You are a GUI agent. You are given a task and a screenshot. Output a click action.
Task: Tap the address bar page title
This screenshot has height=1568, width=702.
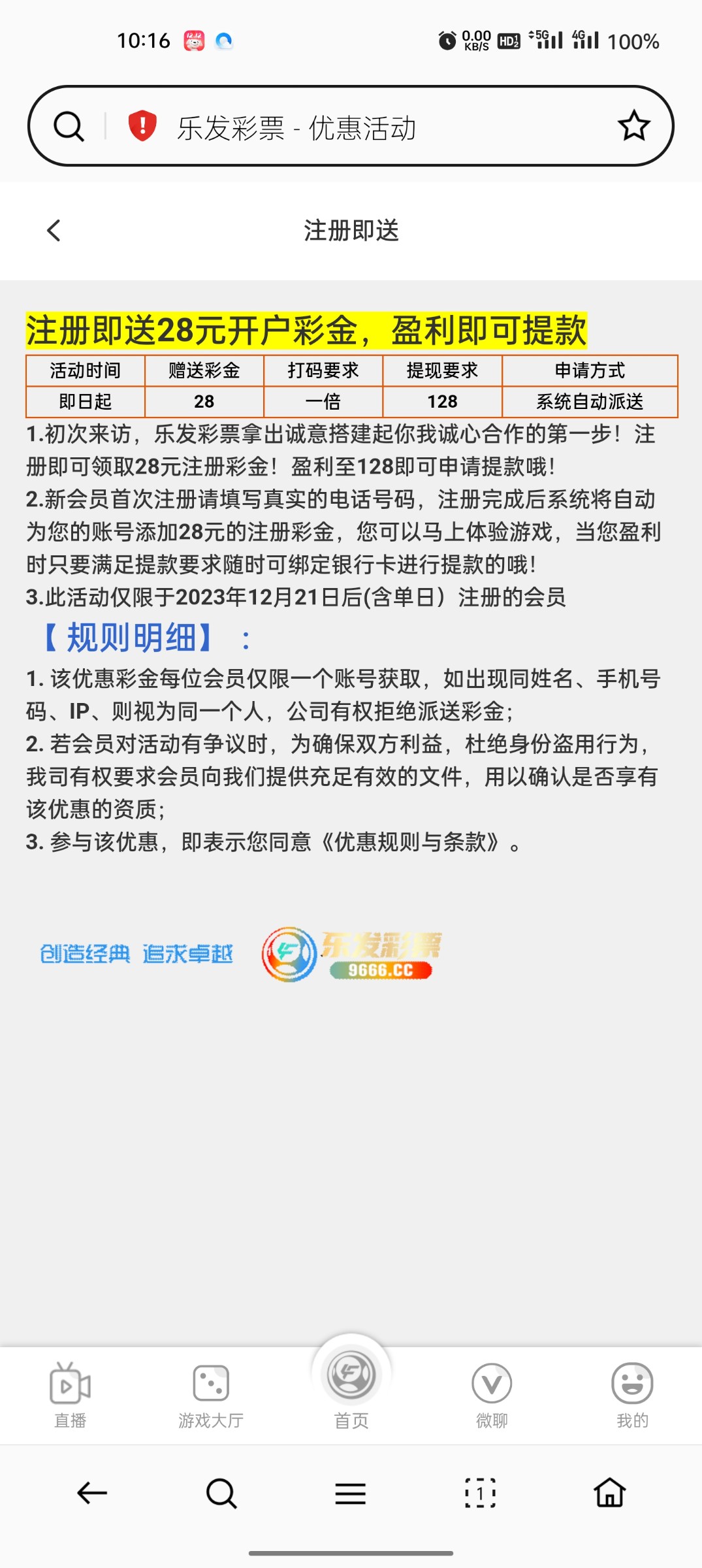tap(296, 127)
